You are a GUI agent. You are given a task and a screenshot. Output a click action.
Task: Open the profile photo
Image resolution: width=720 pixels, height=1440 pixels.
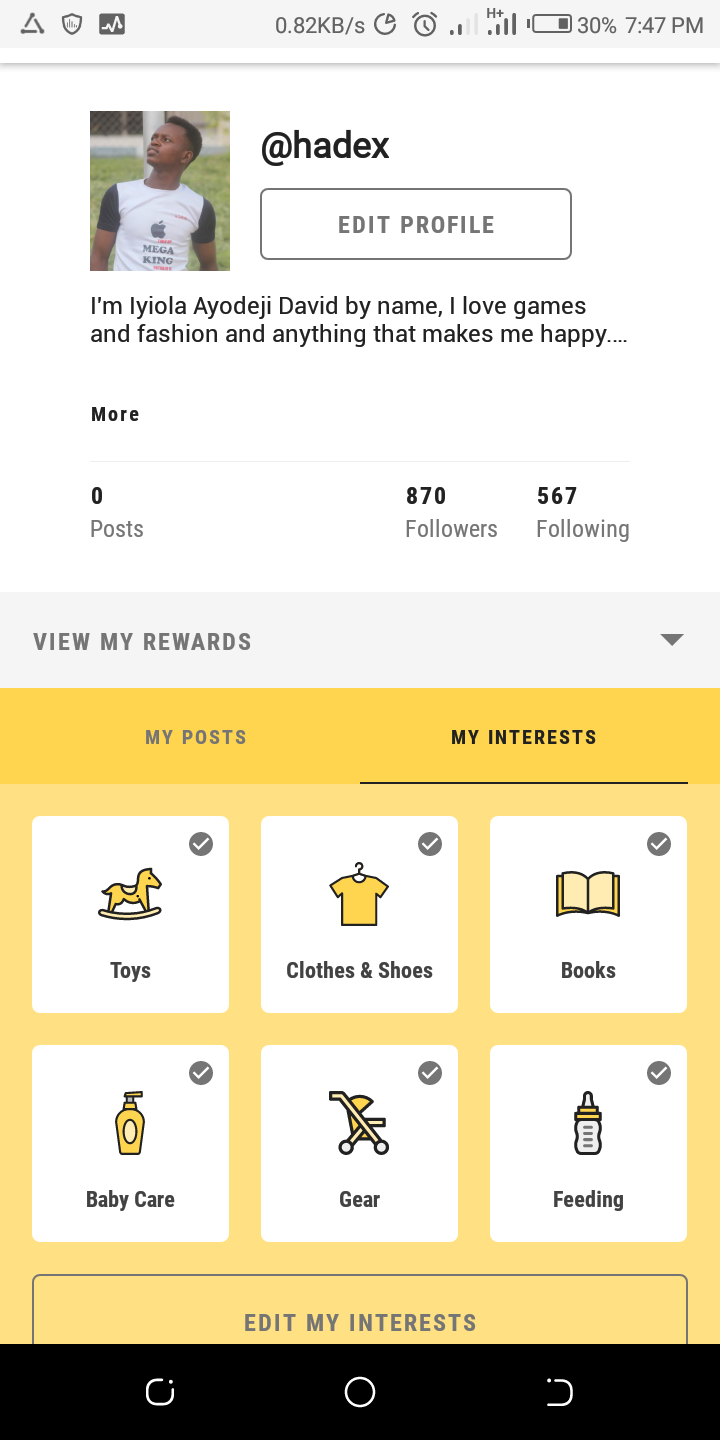[160, 191]
